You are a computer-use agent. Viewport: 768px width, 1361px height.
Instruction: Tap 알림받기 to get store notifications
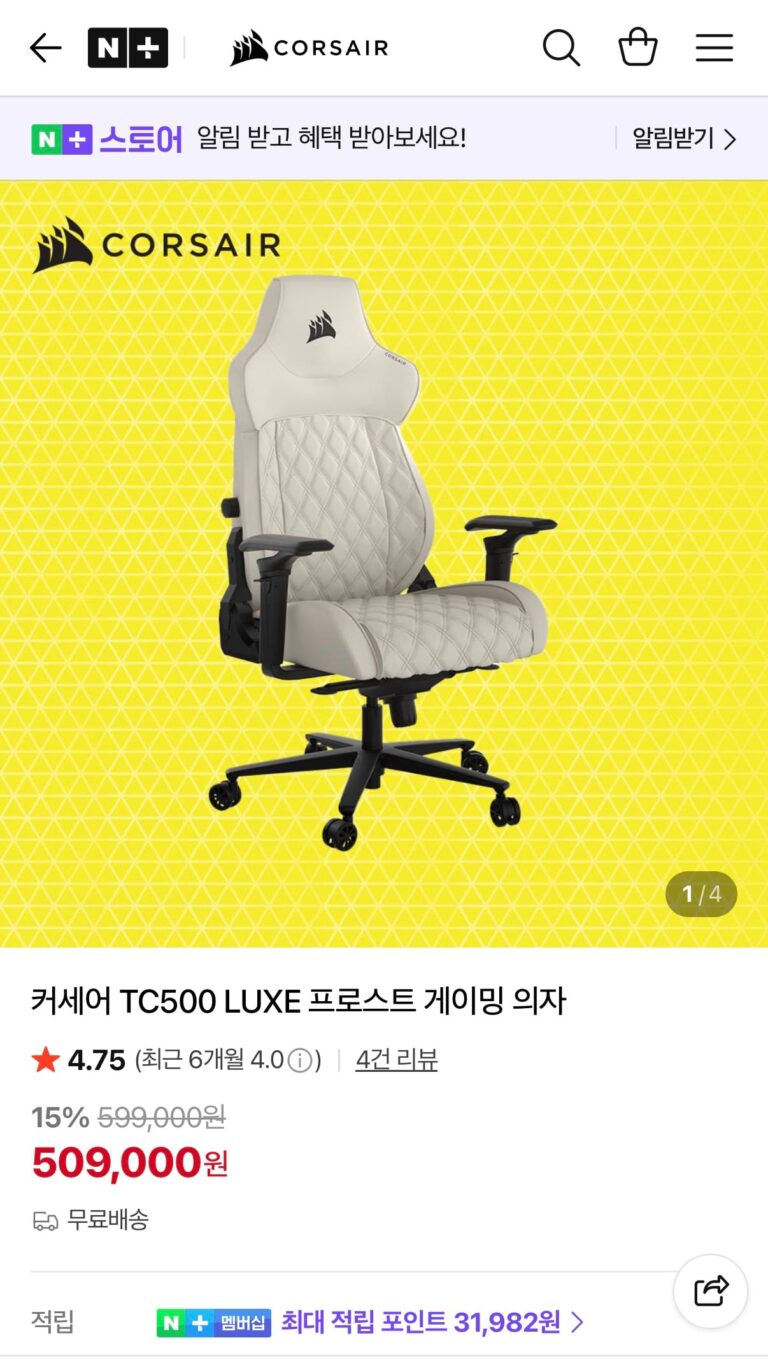point(684,139)
